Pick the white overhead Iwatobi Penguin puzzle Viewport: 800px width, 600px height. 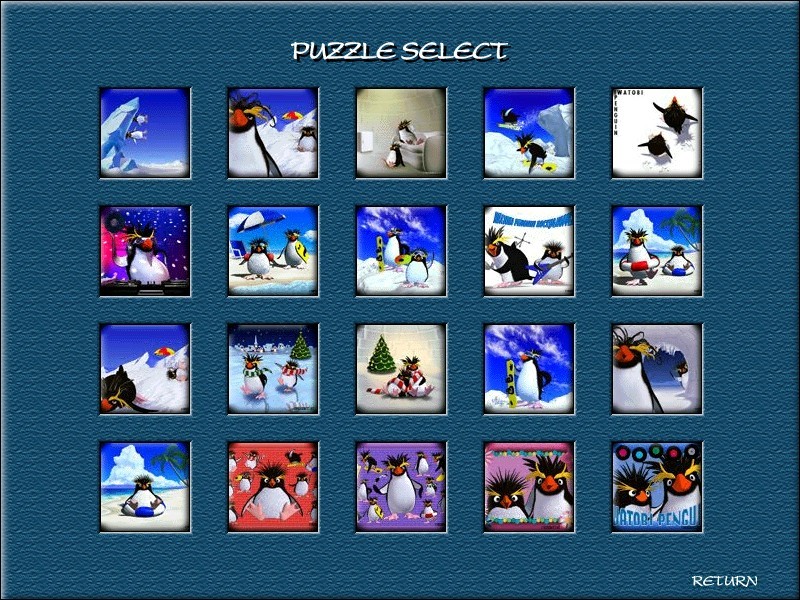click(x=657, y=133)
